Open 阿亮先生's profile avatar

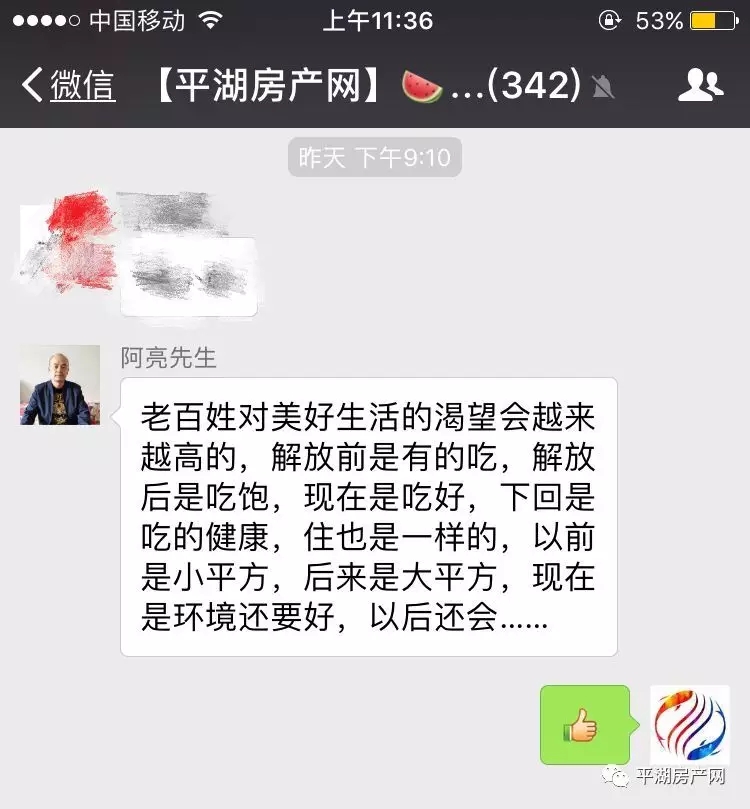coord(60,385)
